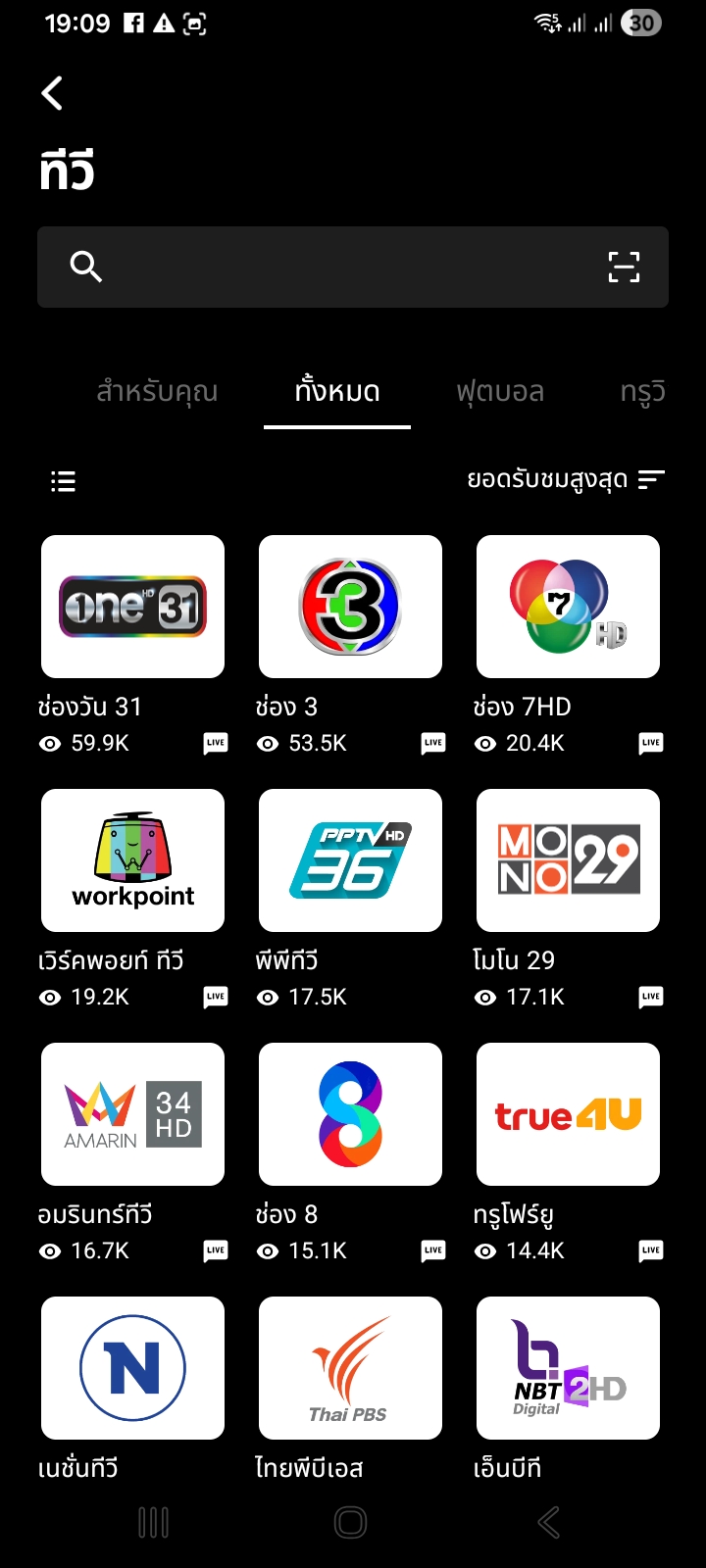Open the ทรูโฟร์ยู channel
Screen dimensions: 706x1568
click(x=568, y=1114)
